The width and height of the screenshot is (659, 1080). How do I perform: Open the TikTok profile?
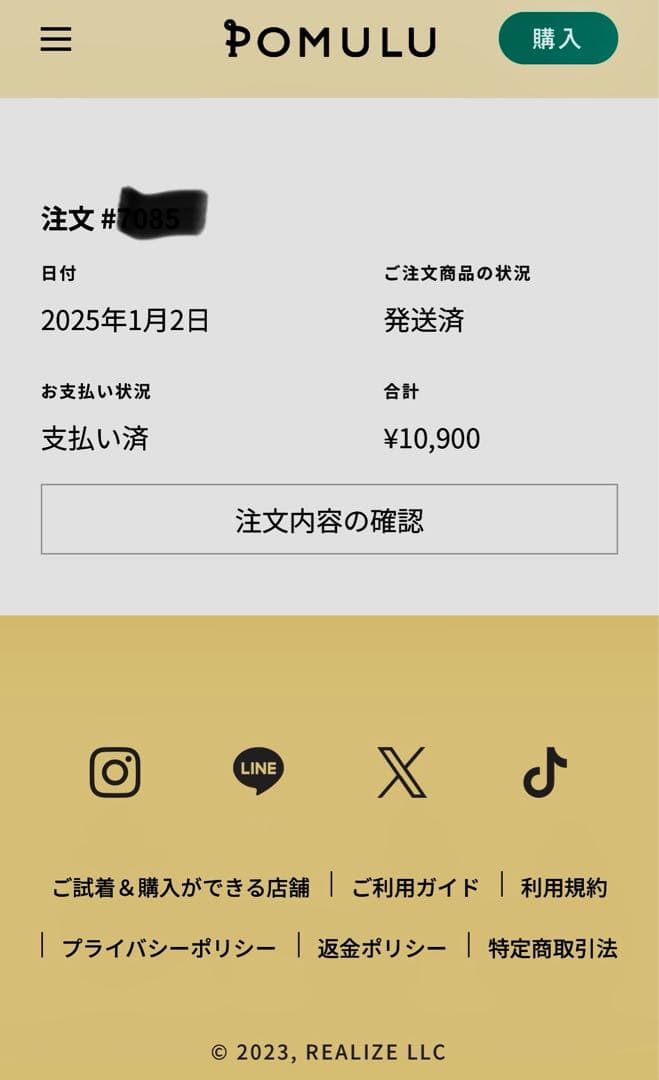click(545, 772)
